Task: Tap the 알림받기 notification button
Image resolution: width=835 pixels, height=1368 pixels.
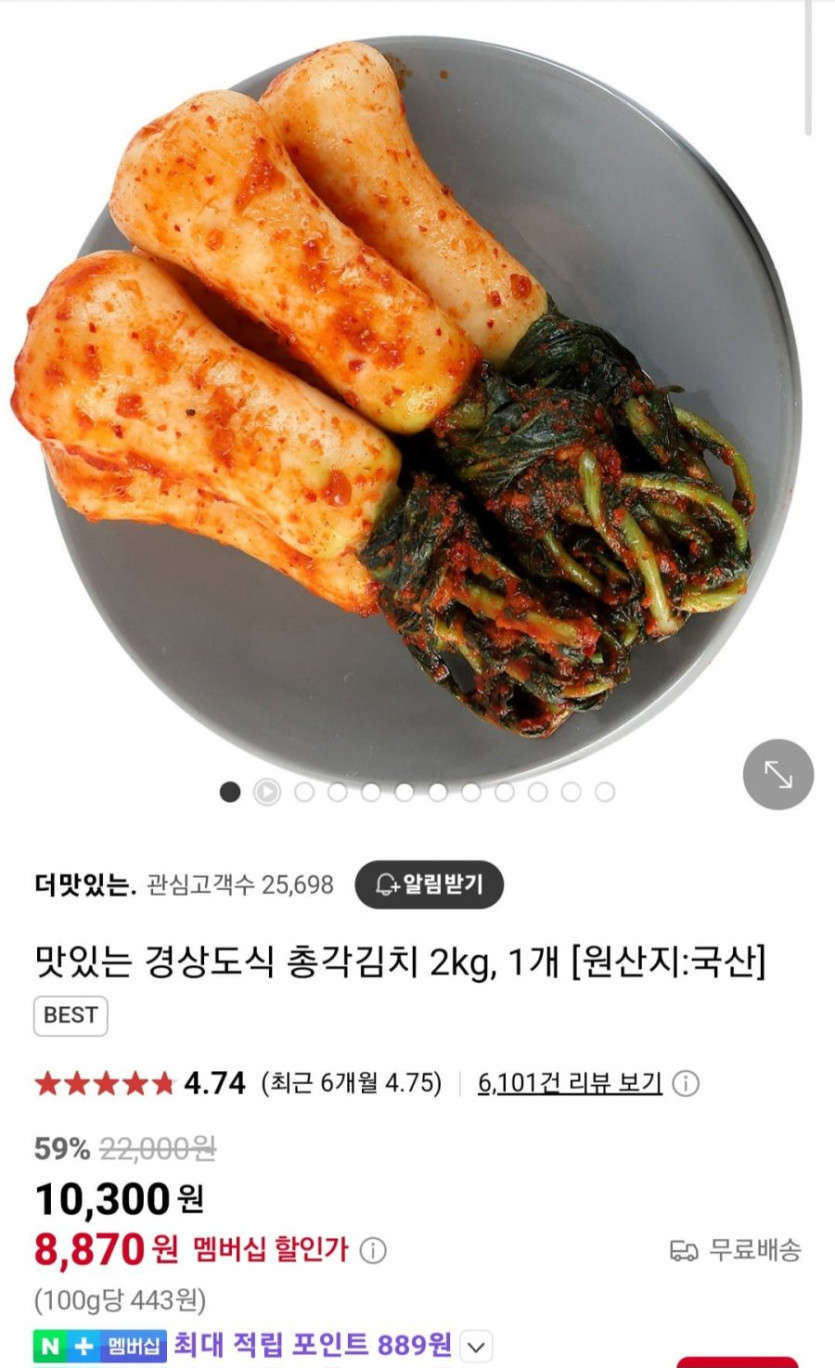Action: (429, 884)
